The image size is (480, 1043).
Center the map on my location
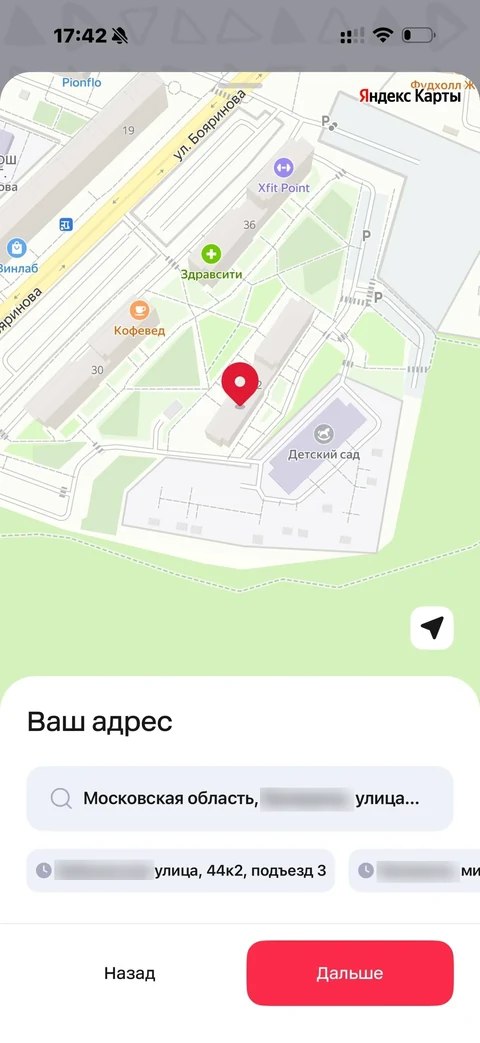(x=432, y=628)
